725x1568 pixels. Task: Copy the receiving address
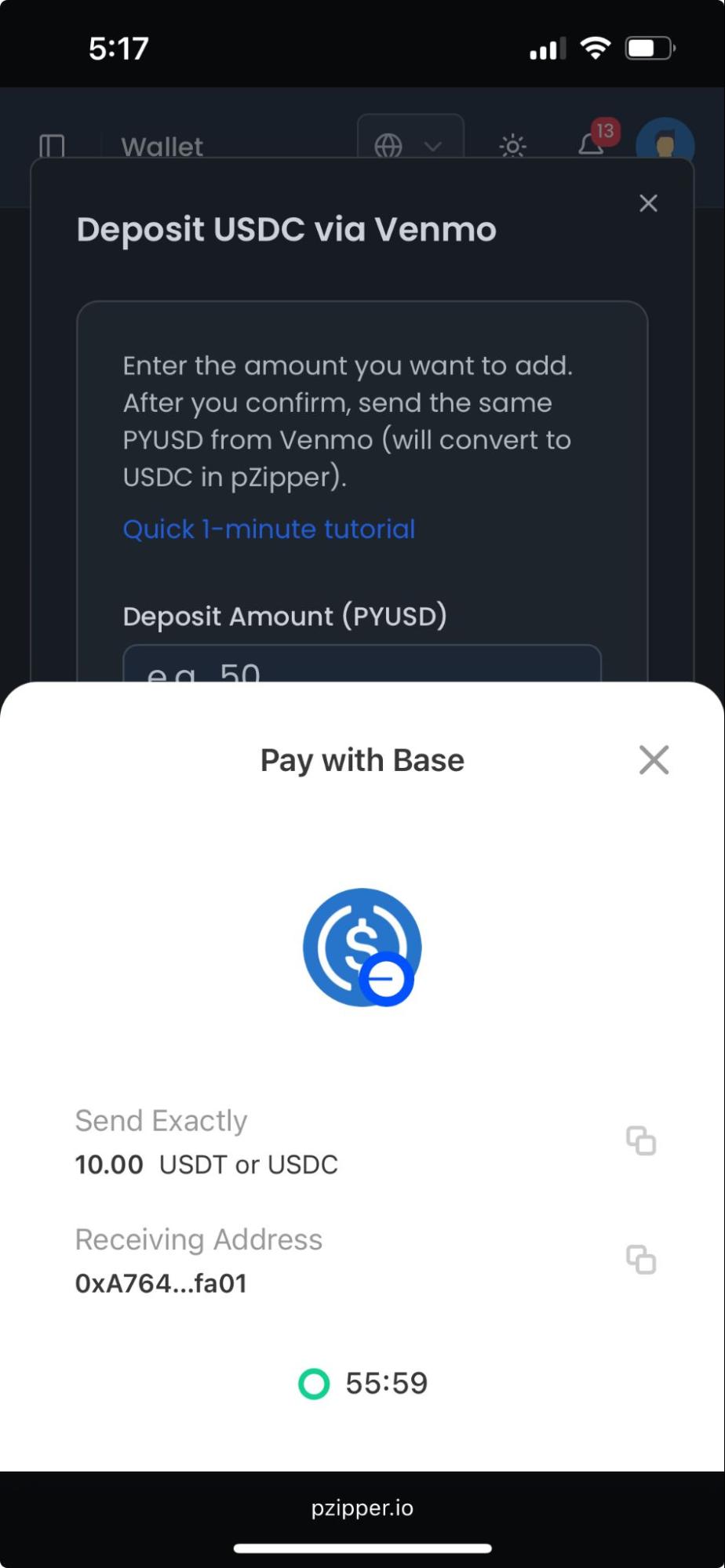point(641,1260)
